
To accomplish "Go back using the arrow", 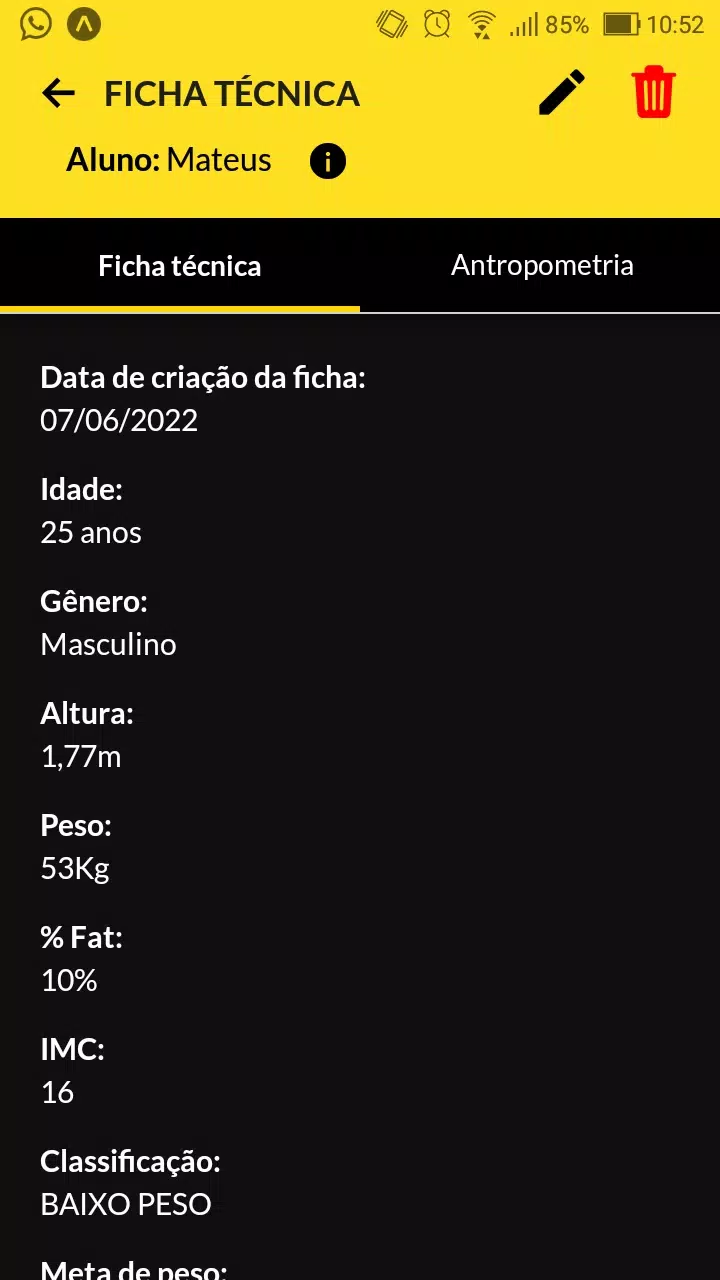I will pyautogui.click(x=58, y=94).
